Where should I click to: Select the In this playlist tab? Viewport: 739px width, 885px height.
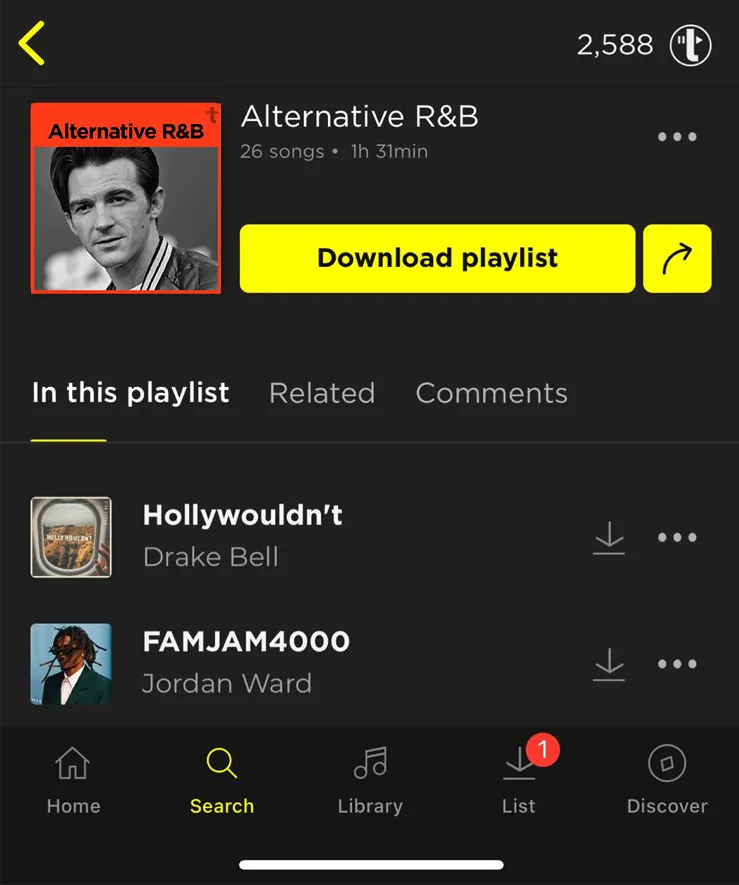130,393
